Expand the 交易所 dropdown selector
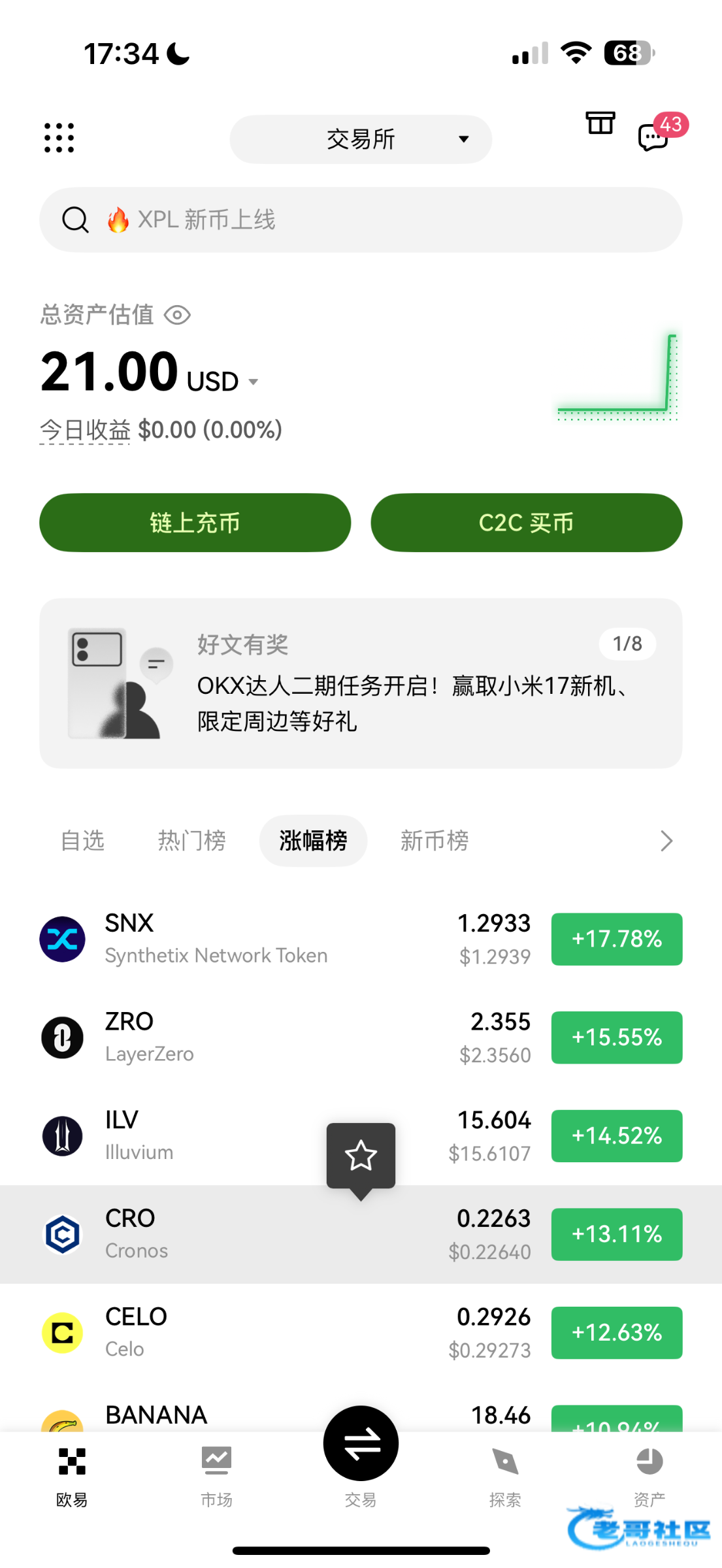 [361, 139]
